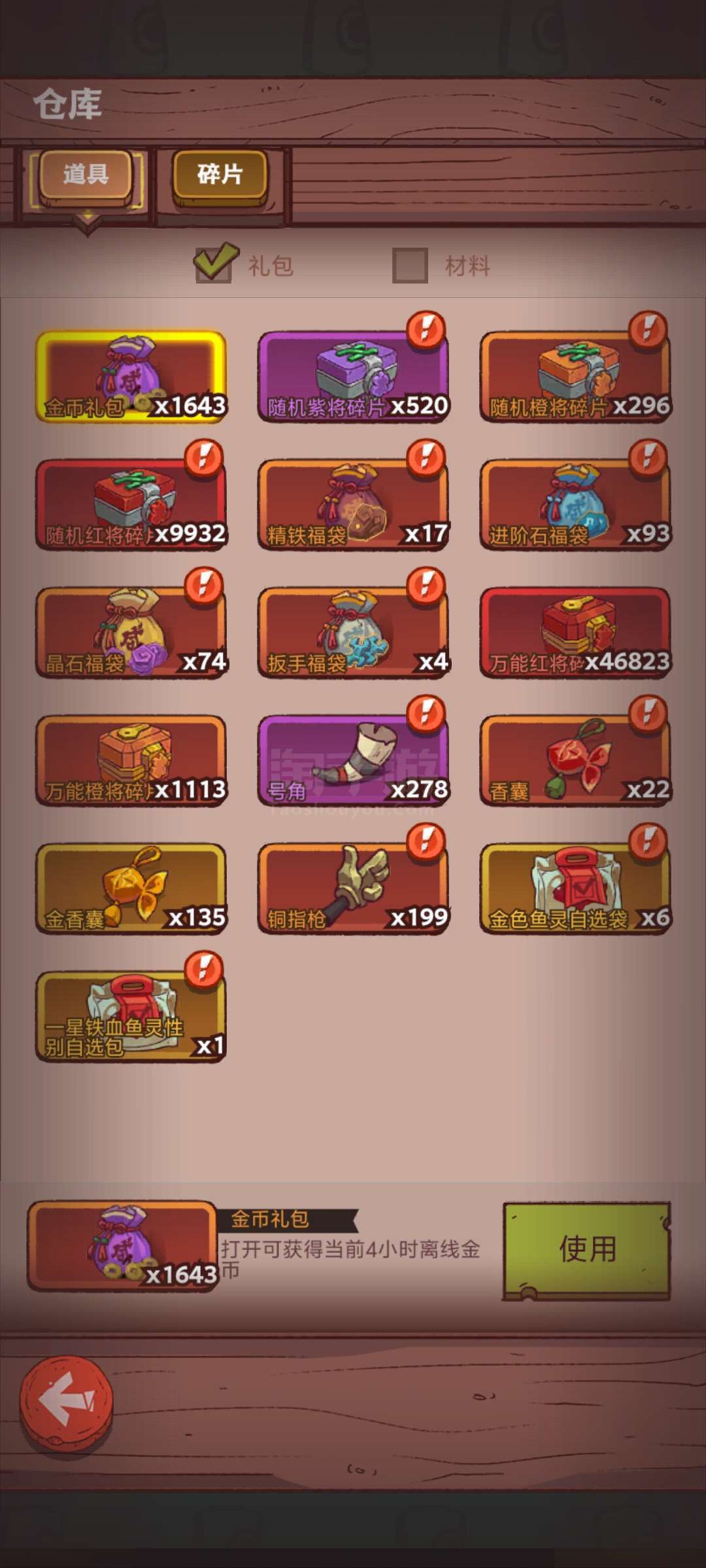
Task: Use the selected 金币礼包 with 使用 button
Action: point(586,1249)
